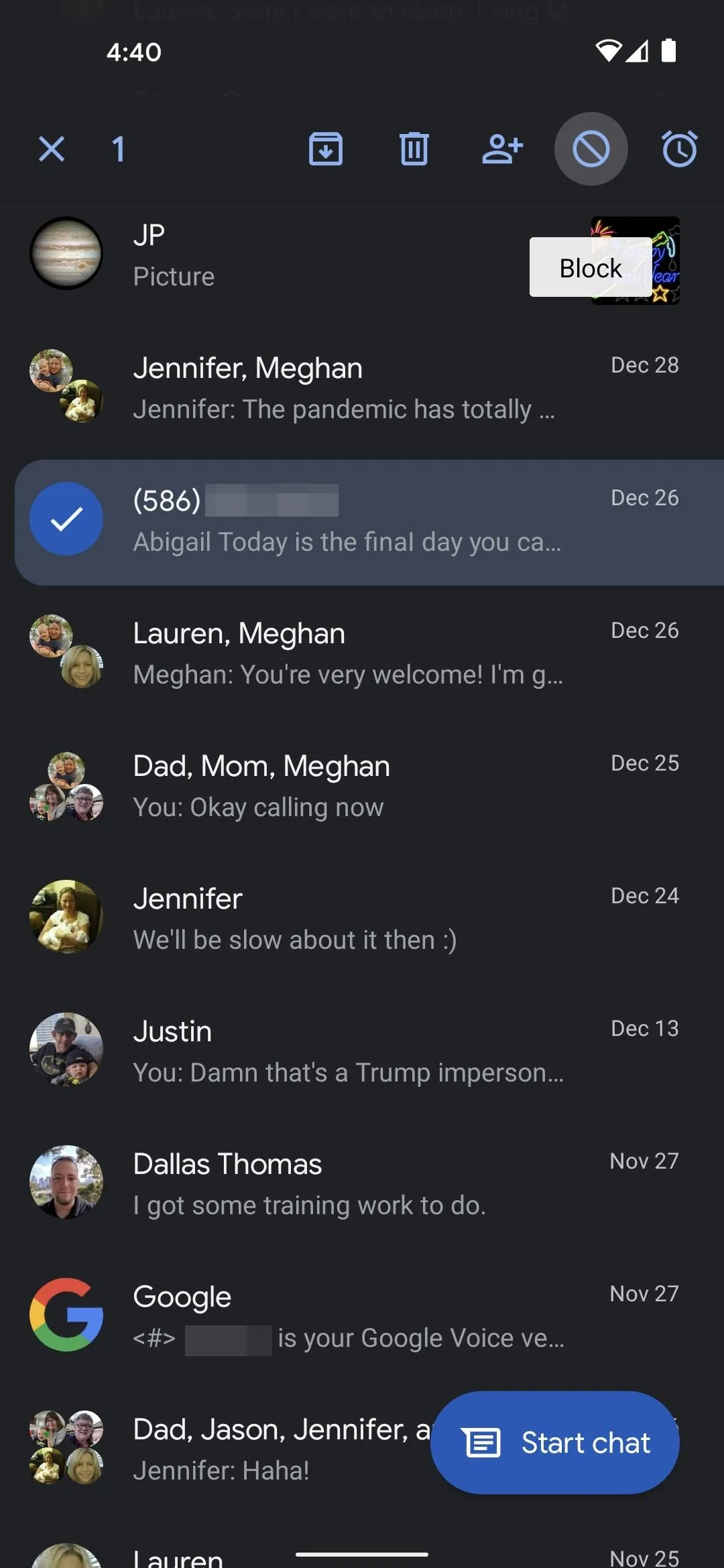This screenshot has width=724, height=1568.
Task: Deselect the checked (586) conversation
Action: 369,522
